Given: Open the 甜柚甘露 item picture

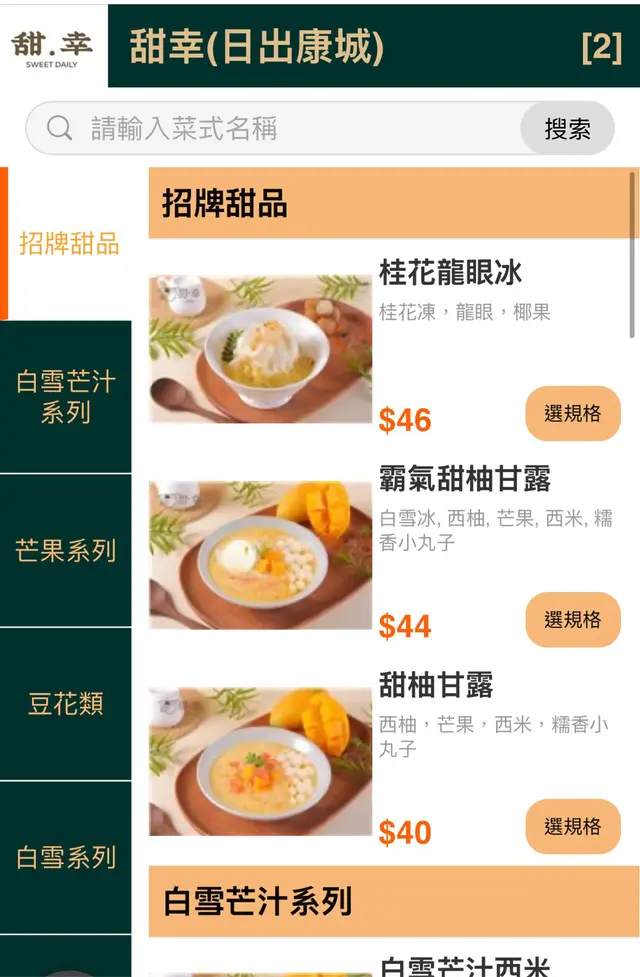Looking at the screenshot, I should [x=260, y=761].
